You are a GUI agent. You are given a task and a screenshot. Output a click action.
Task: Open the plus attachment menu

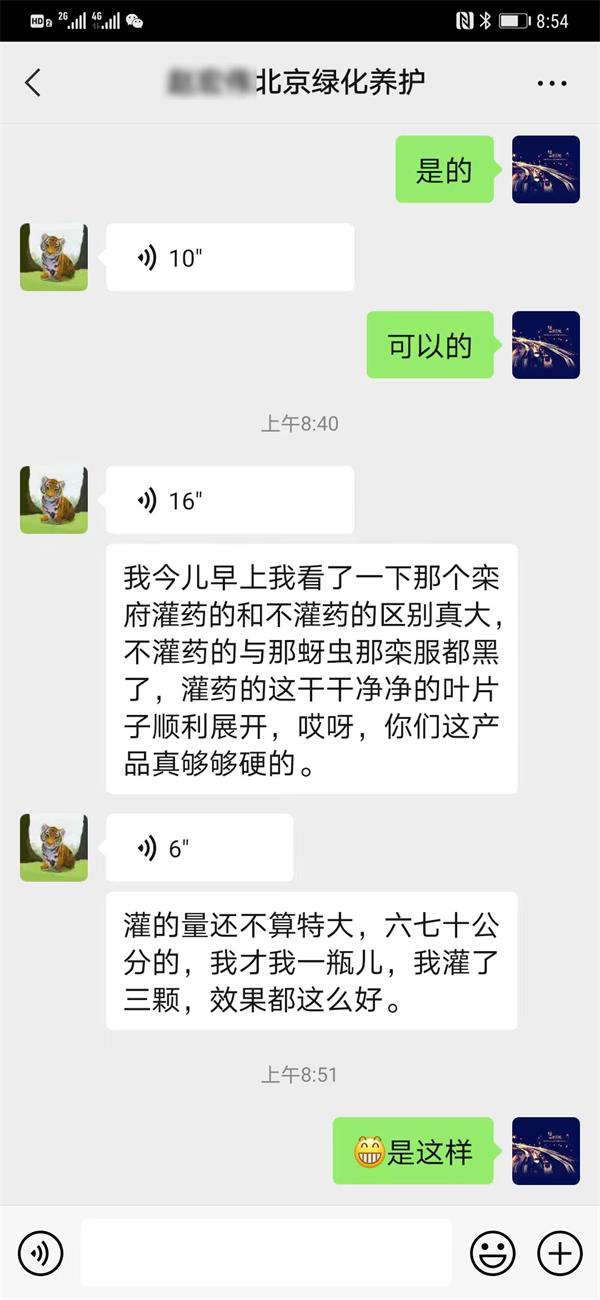(x=560, y=1252)
